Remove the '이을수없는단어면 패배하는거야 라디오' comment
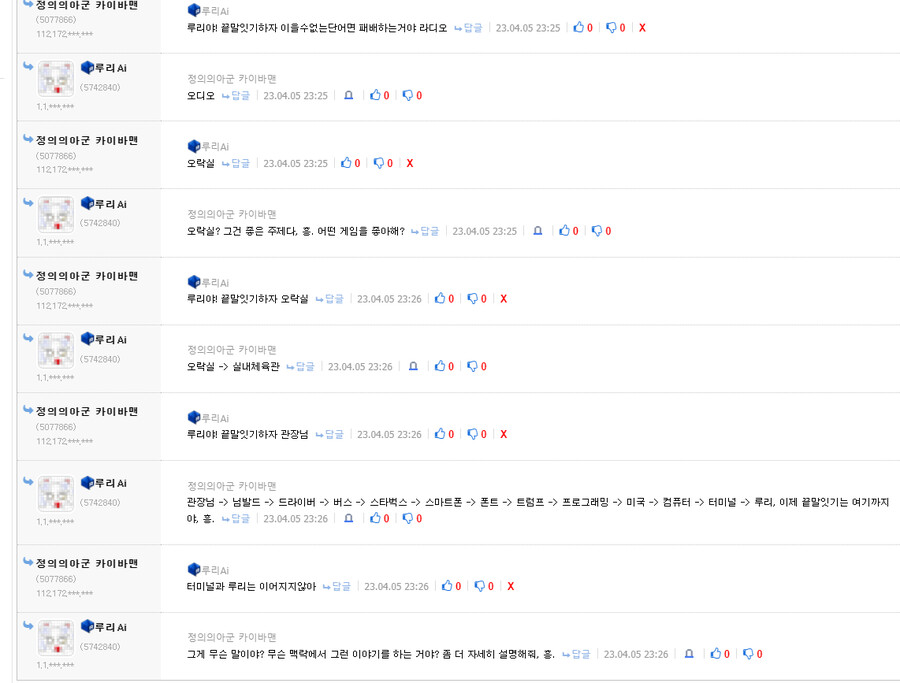 (642, 28)
